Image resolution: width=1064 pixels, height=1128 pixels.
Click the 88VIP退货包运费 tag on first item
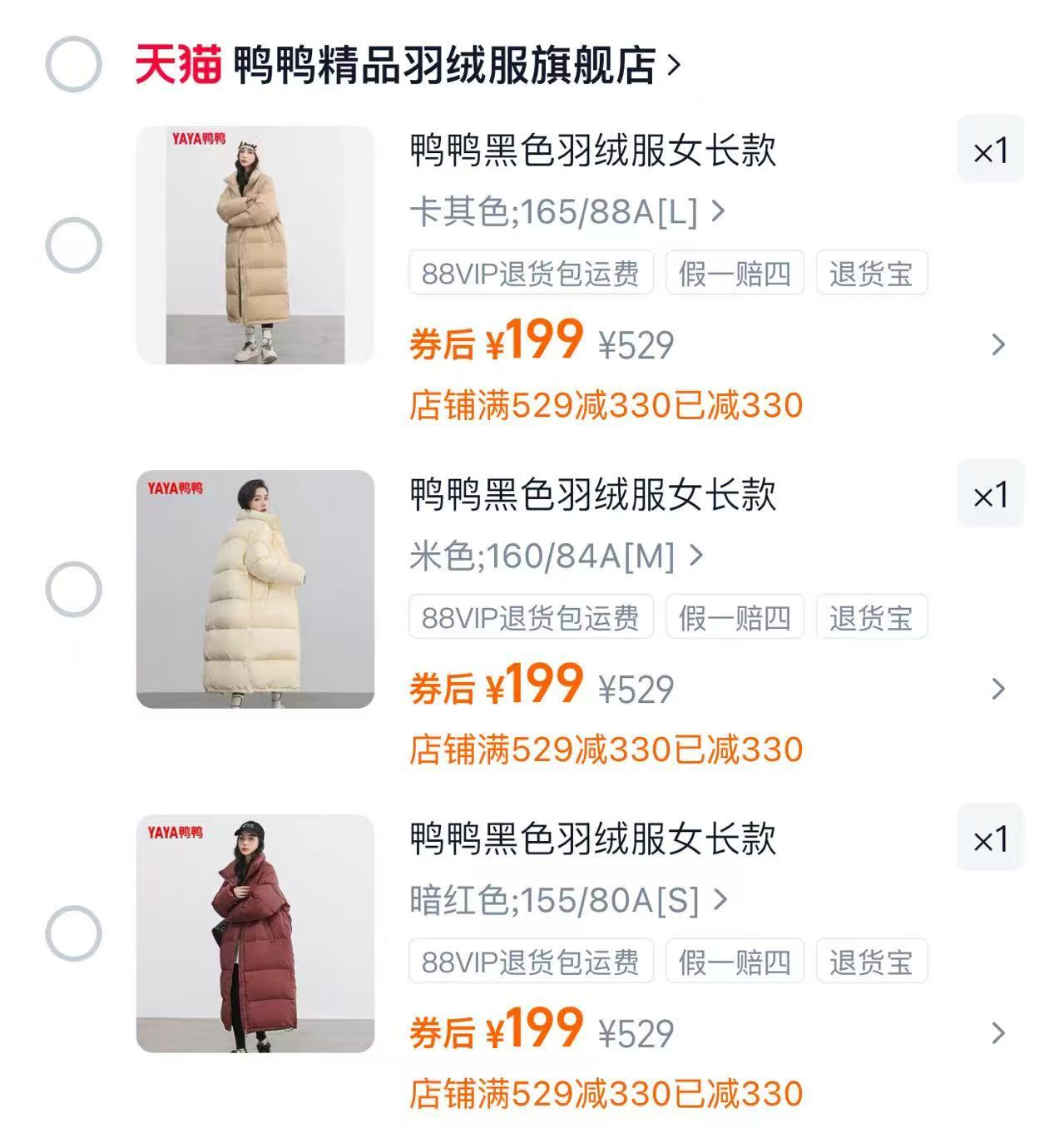529,274
